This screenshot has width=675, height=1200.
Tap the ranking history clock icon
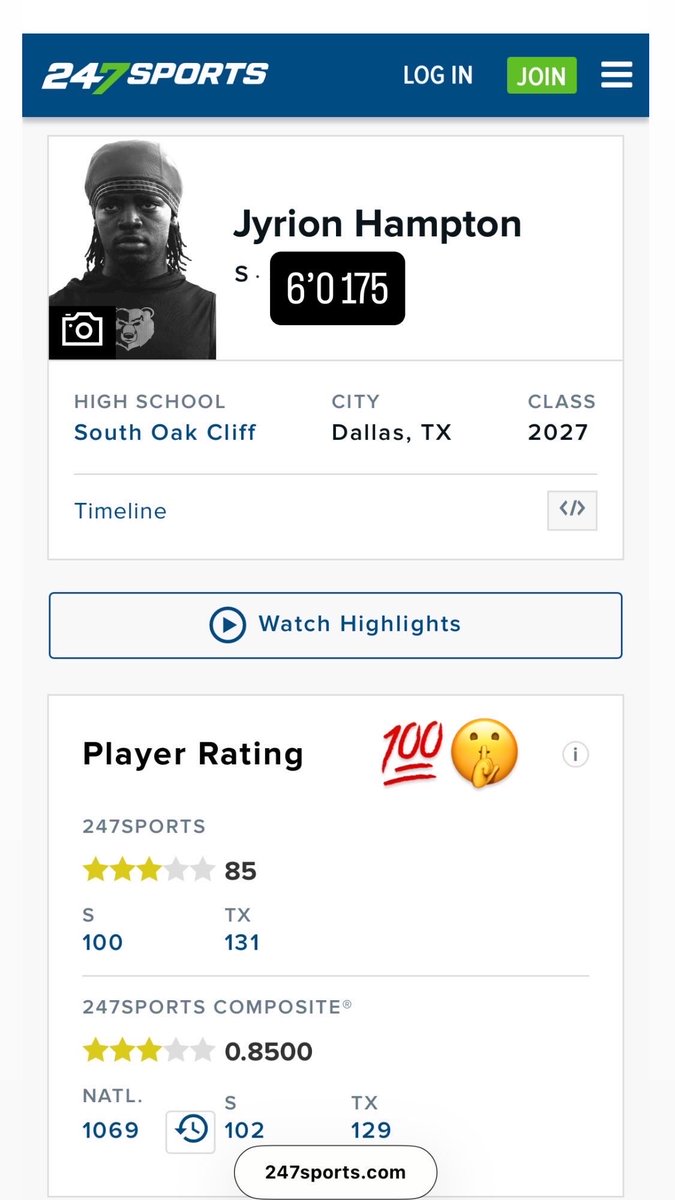[190, 1130]
